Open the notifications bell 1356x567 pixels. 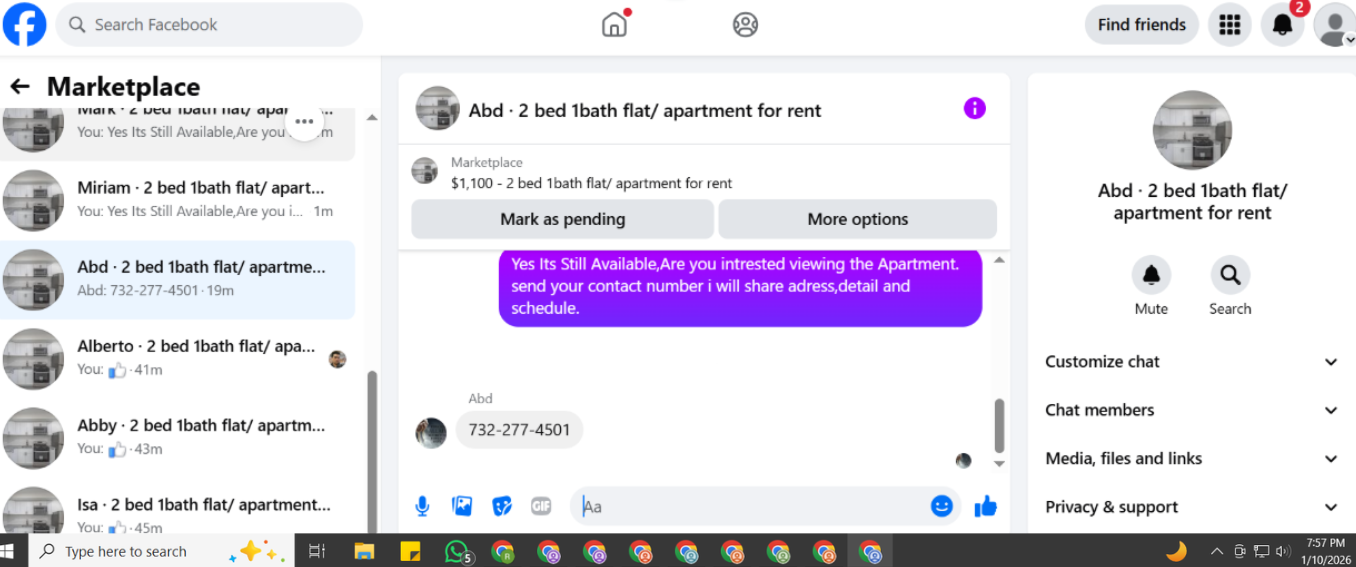[x=1282, y=25]
